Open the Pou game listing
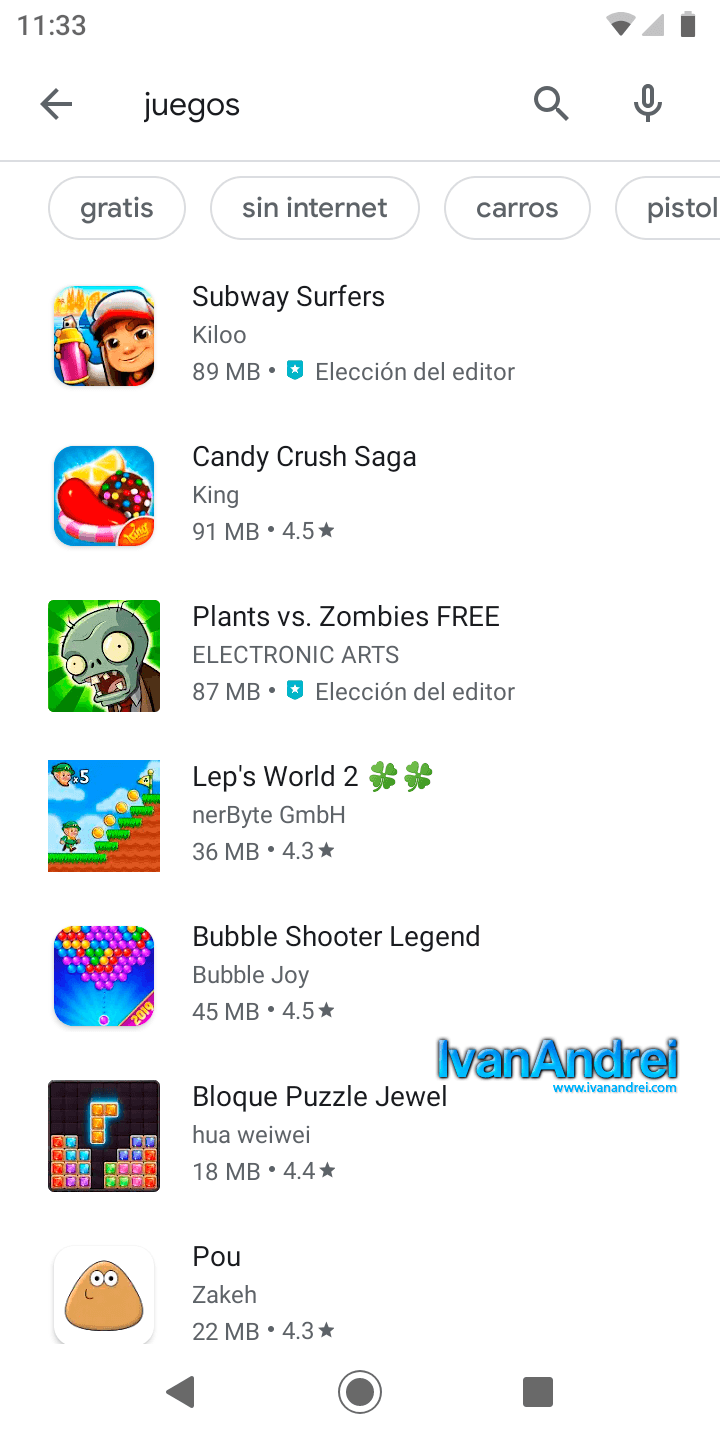The height and width of the screenshot is (1440, 720). (360, 1292)
